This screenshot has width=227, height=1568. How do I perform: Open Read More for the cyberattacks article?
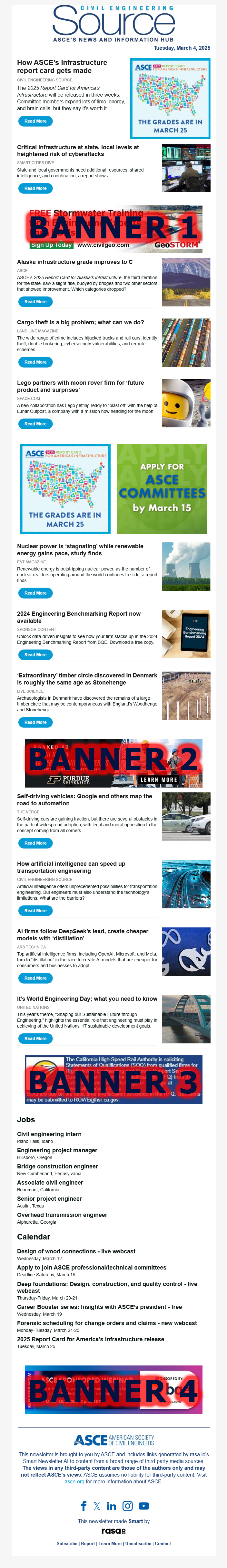[35, 189]
